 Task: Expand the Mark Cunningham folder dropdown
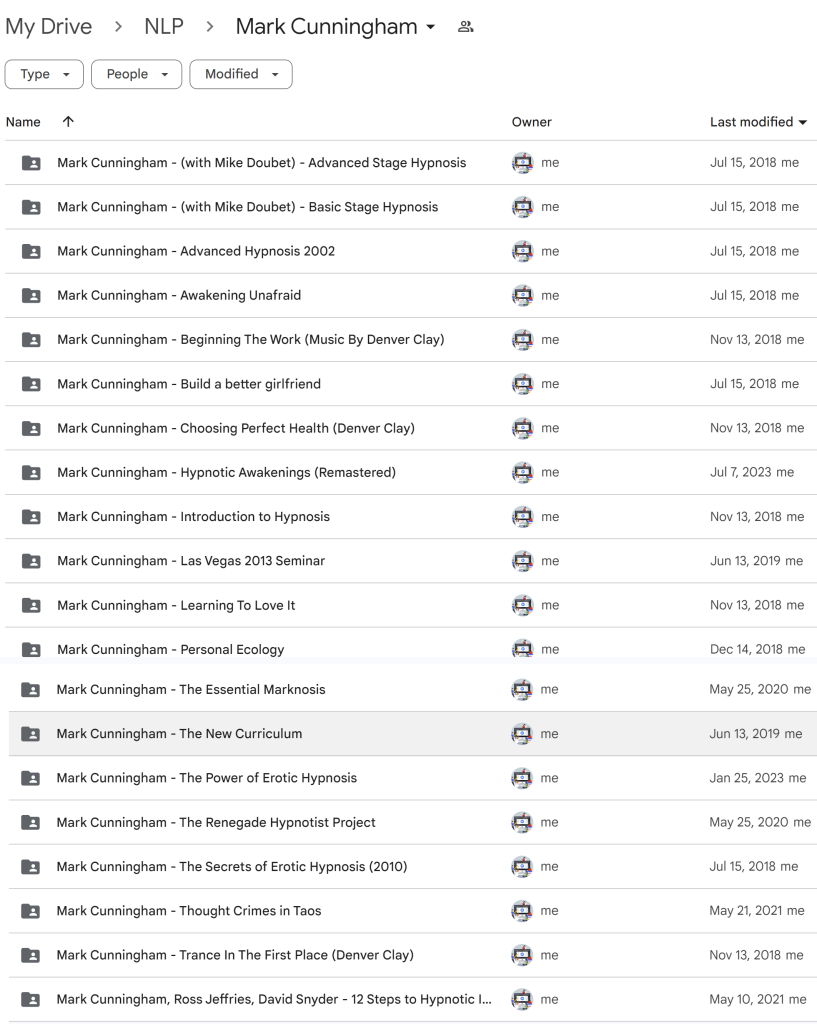click(x=430, y=29)
